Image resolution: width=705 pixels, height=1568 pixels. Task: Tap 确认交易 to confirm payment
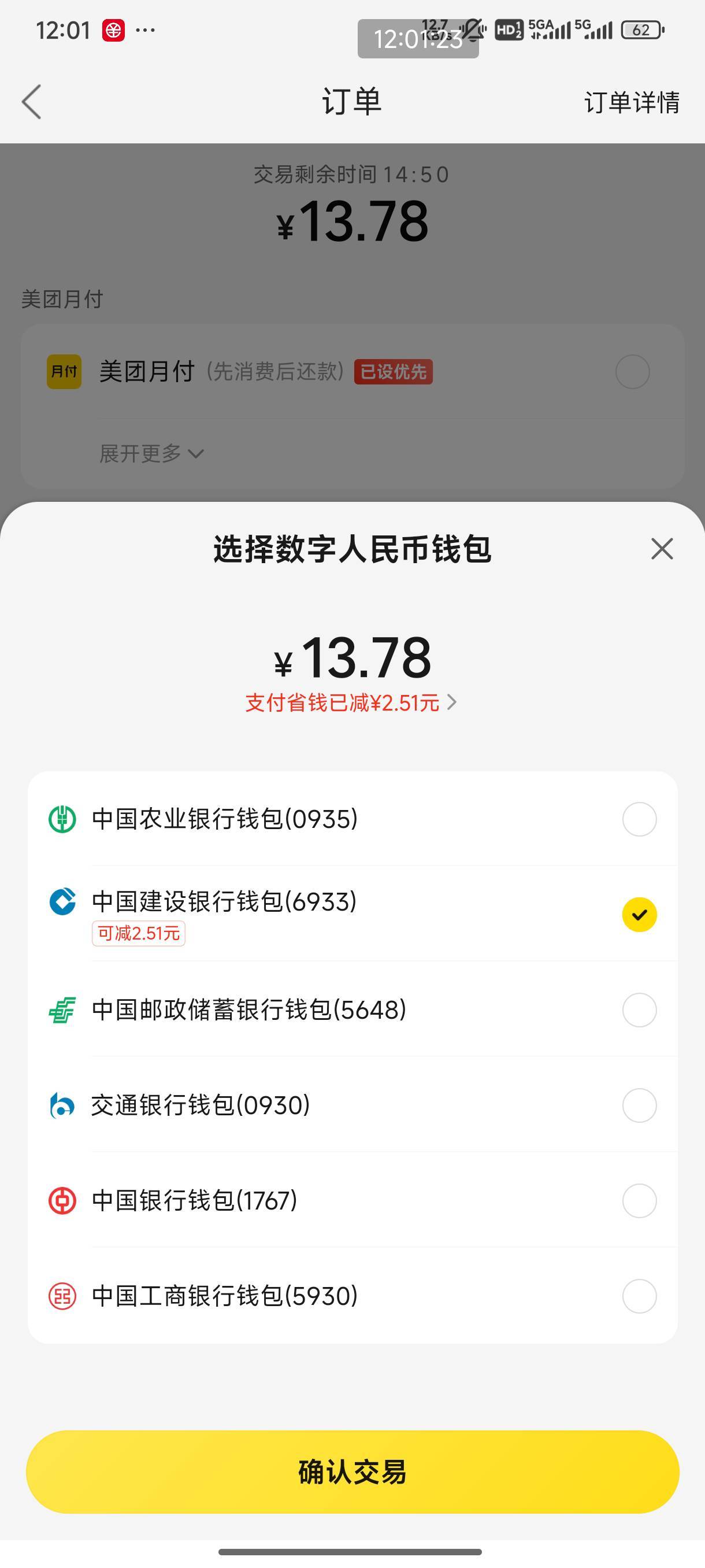[x=353, y=1471]
